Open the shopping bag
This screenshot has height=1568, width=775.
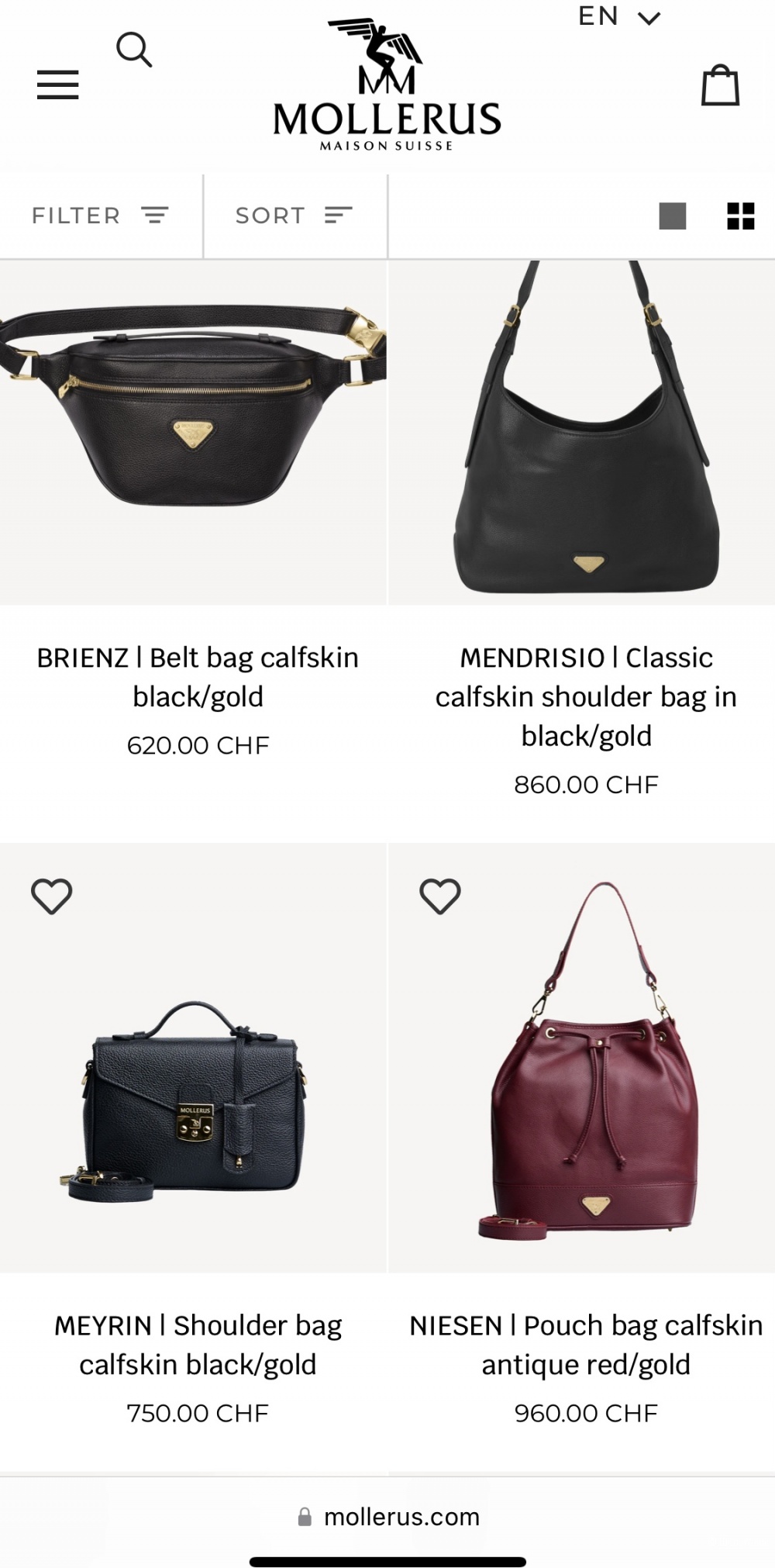(720, 85)
